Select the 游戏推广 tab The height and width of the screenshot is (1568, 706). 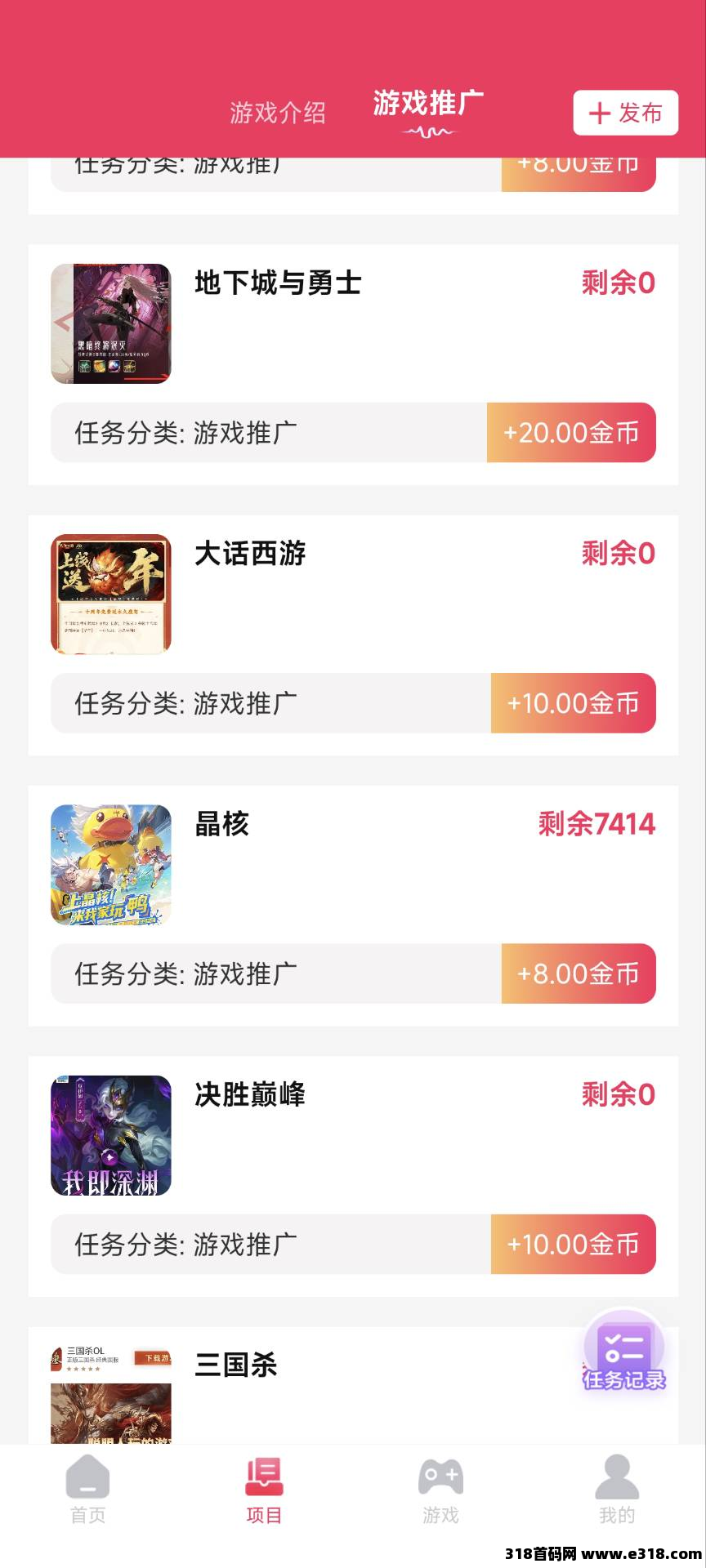[428, 105]
